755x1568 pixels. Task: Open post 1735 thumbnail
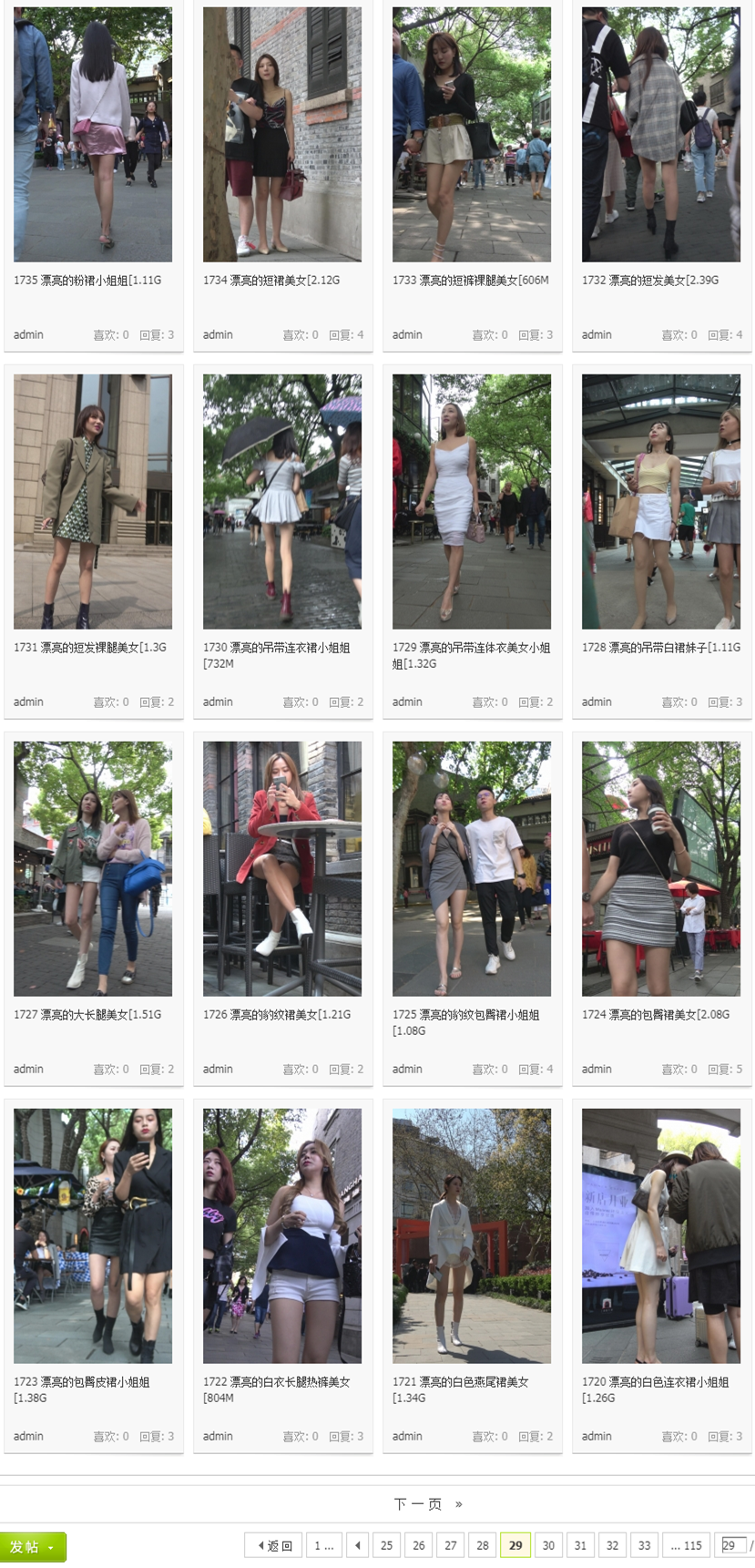(93, 135)
